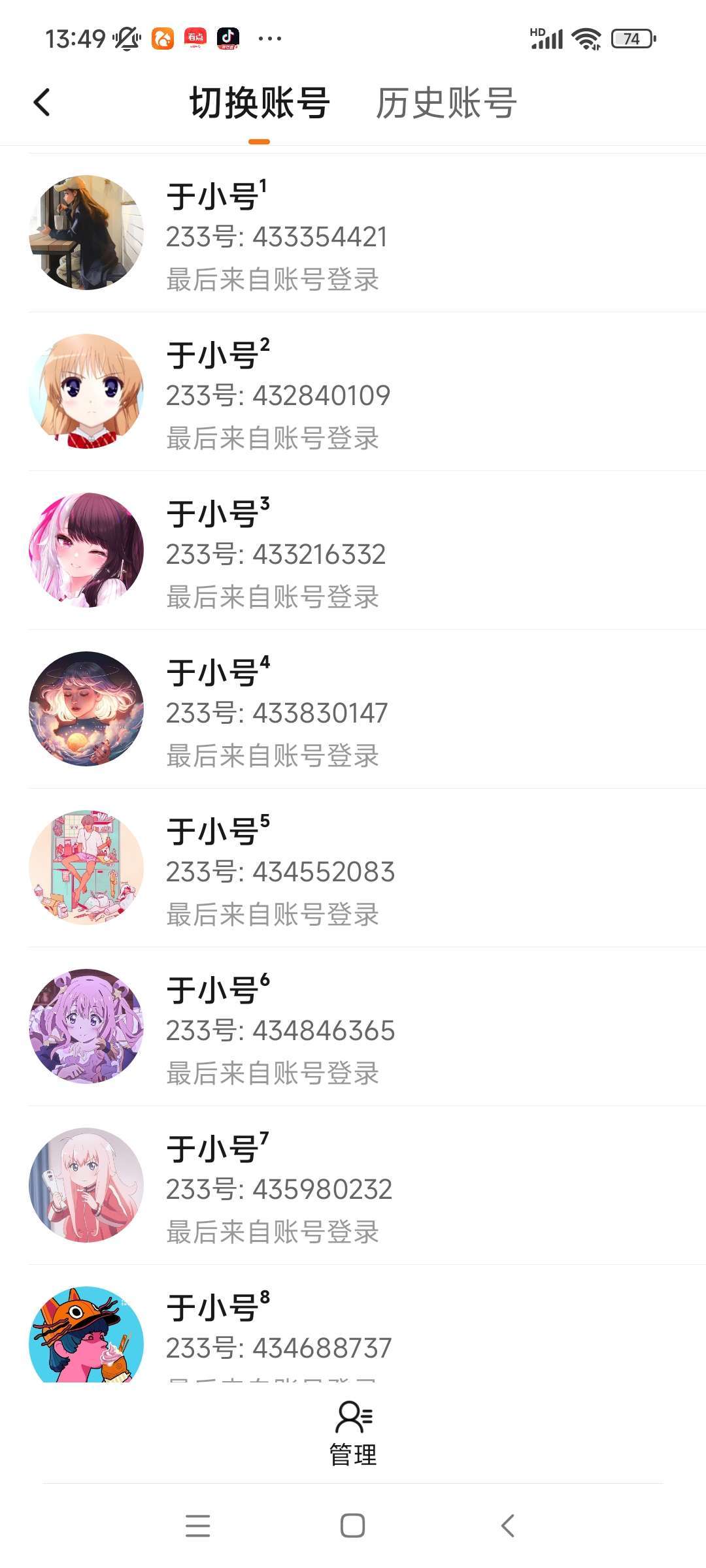Tap the system home button
Viewport: 706px width, 1568px height.
point(353,1526)
